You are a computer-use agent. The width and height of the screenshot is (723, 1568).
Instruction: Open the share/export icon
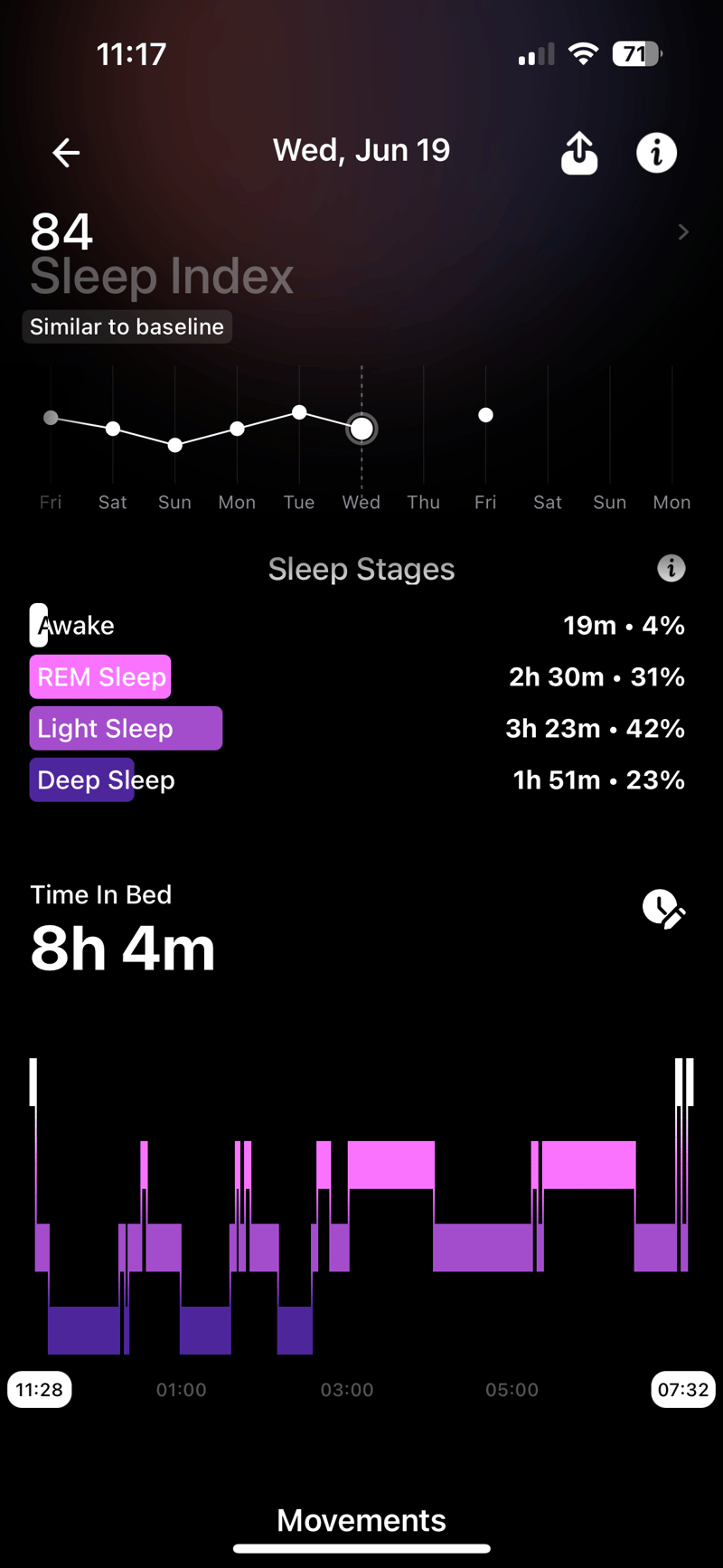[x=579, y=152]
